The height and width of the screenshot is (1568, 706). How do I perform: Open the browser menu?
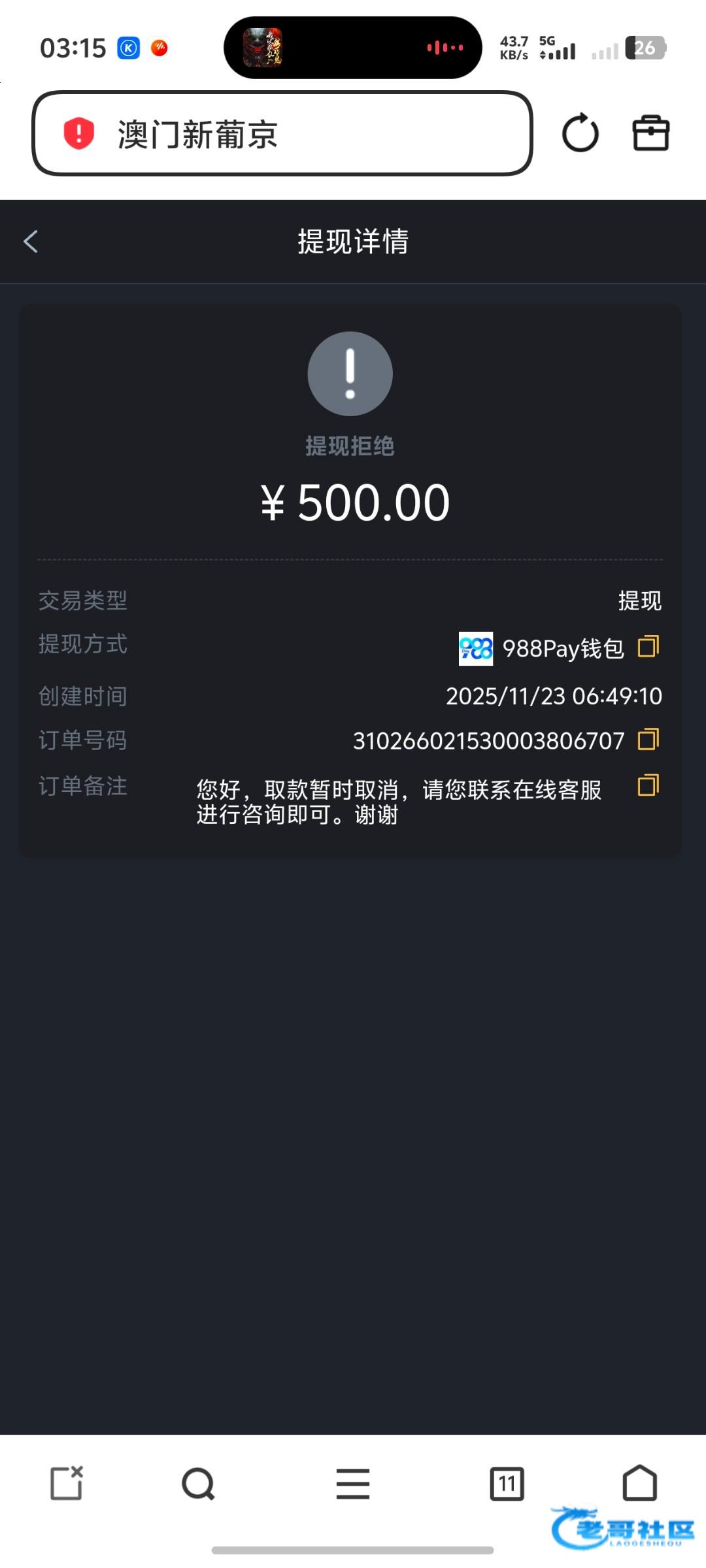point(353,1484)
